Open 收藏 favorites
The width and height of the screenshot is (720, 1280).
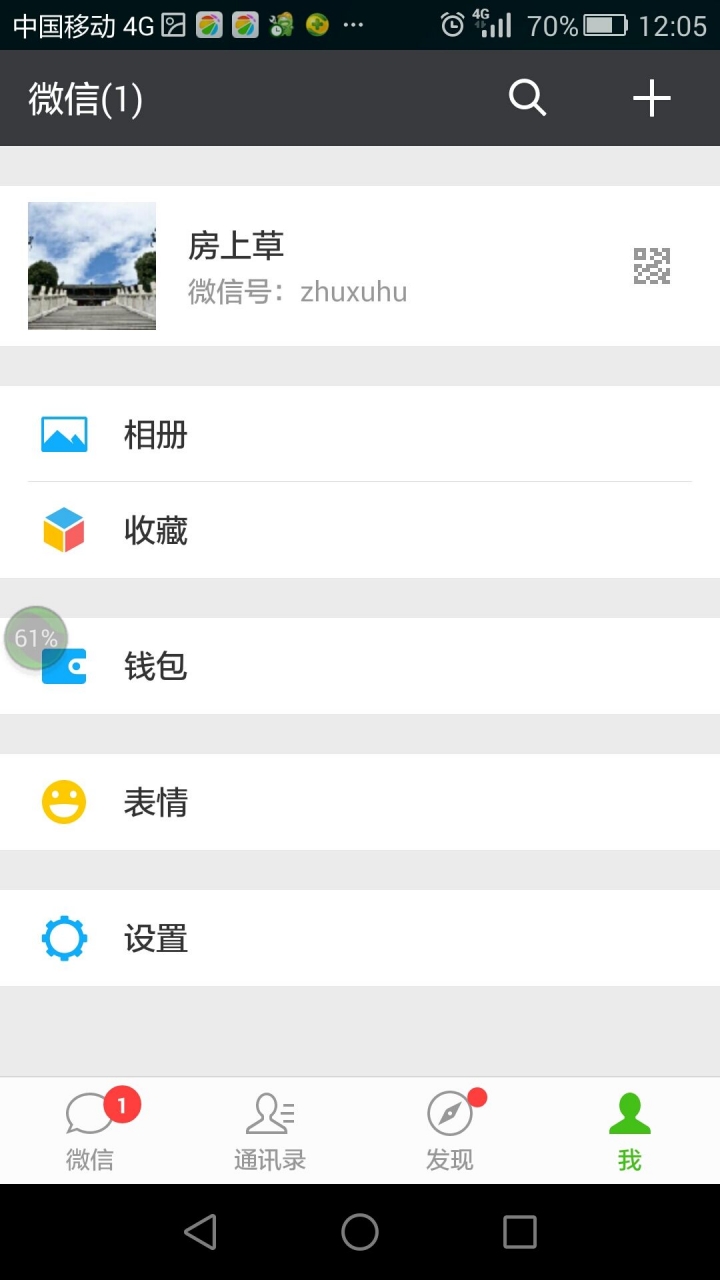tap(360, 530)
